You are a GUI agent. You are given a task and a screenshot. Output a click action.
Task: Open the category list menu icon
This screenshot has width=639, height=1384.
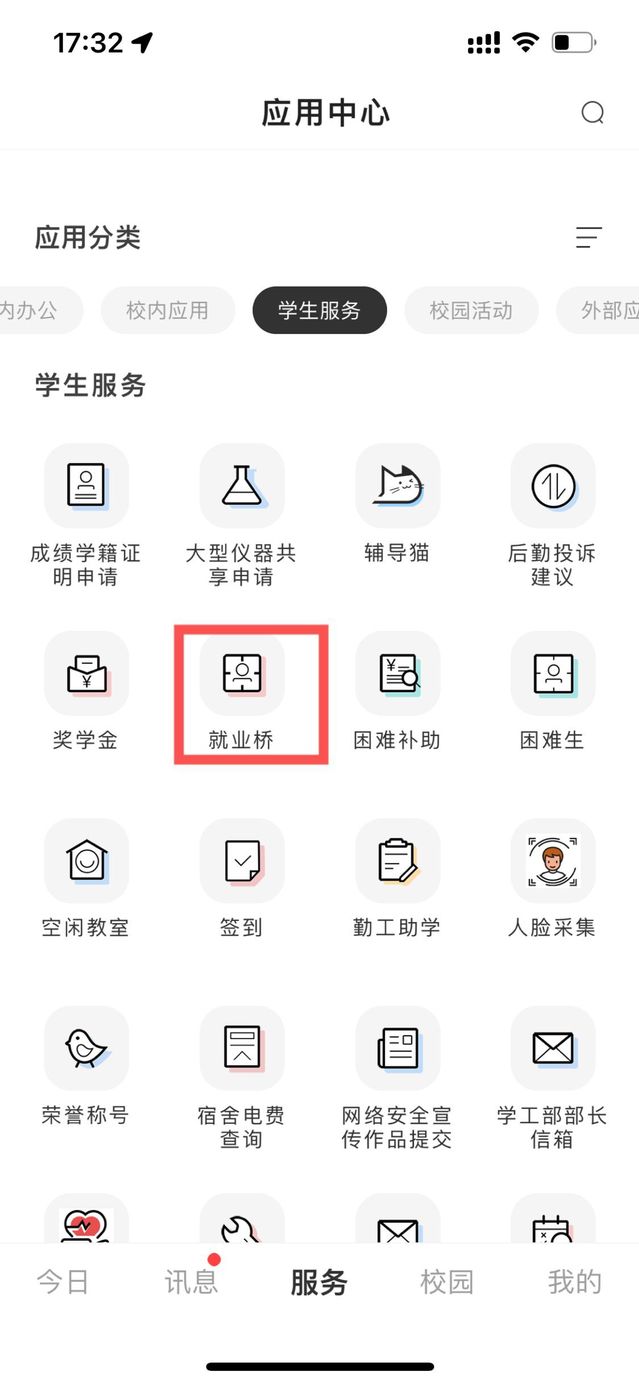pos(588,238)
